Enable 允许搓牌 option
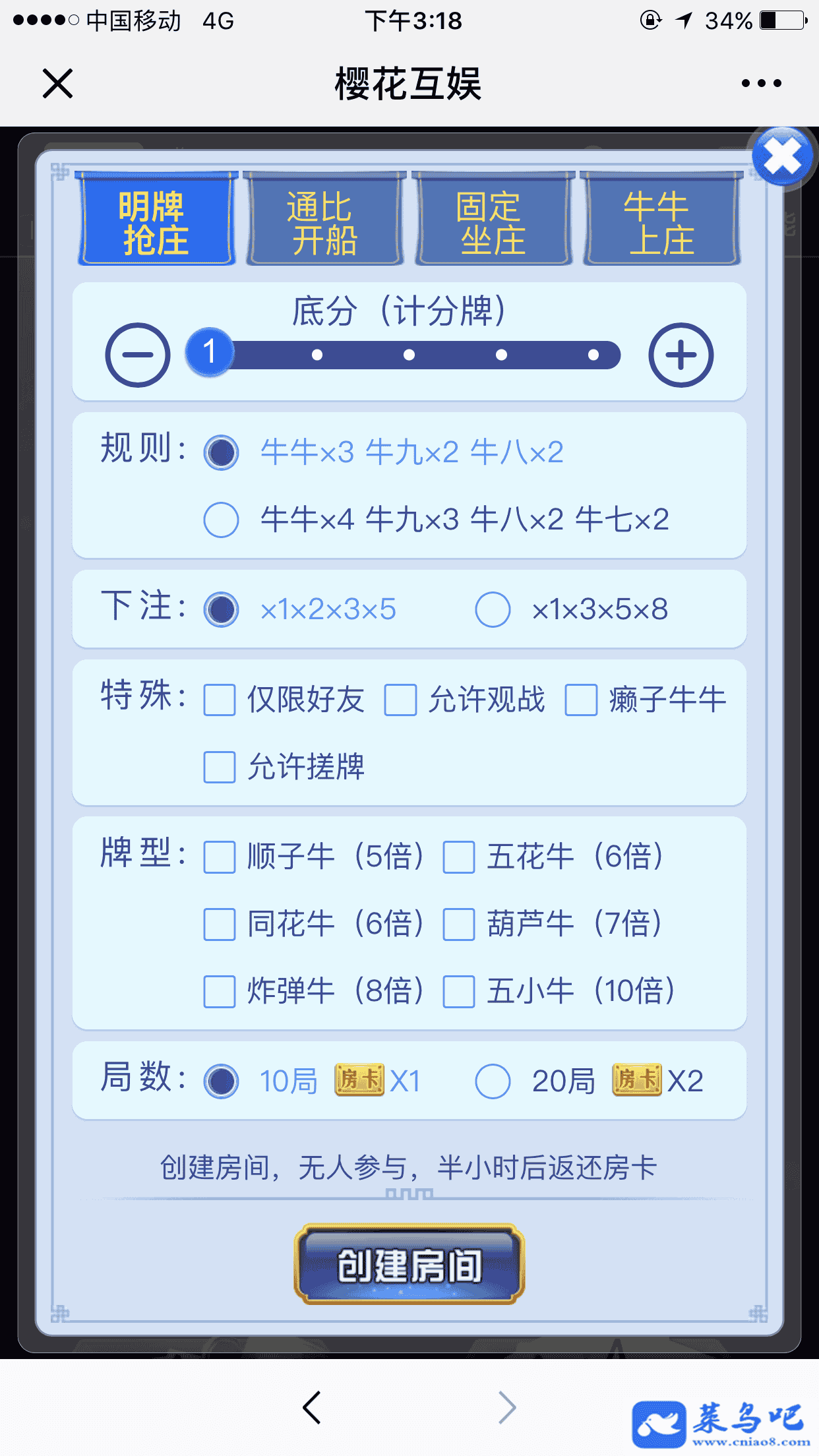Screen dimensions: 819x1456 220,767
